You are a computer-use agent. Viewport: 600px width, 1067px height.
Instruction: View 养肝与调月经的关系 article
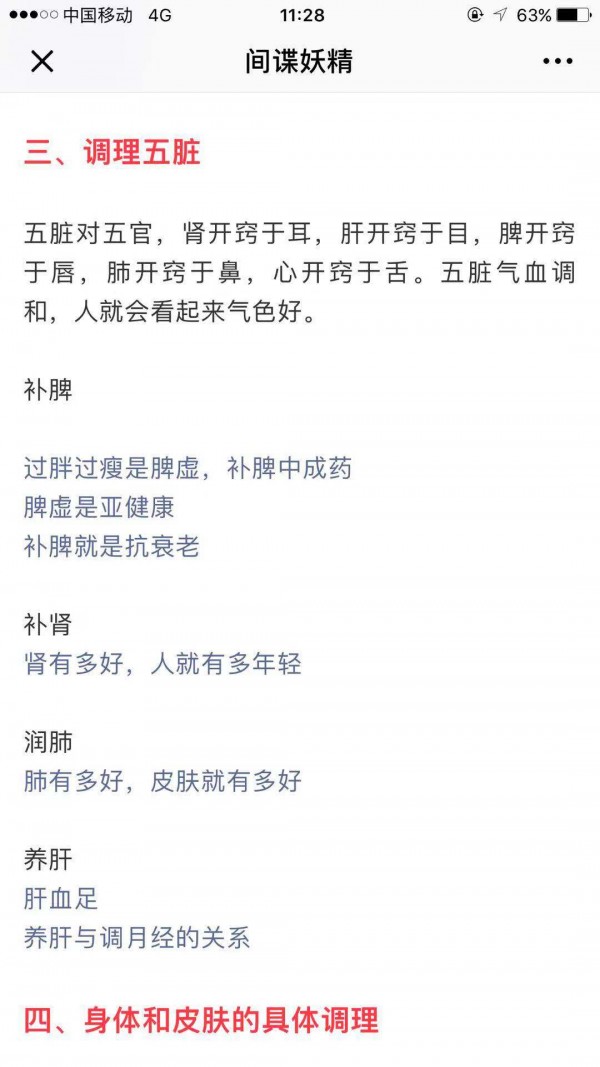pos(137,937)
